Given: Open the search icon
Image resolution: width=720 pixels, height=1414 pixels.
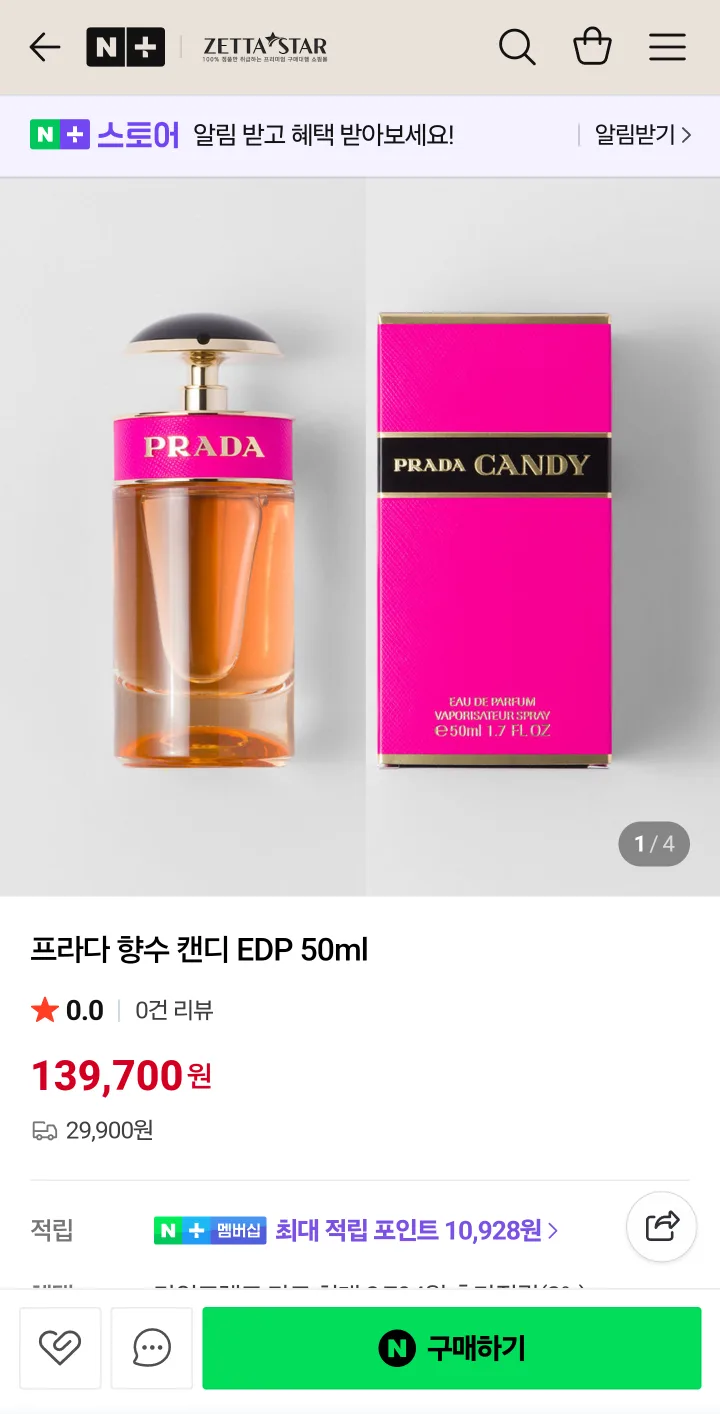Looking at the screenshot, I should (517, 47).
